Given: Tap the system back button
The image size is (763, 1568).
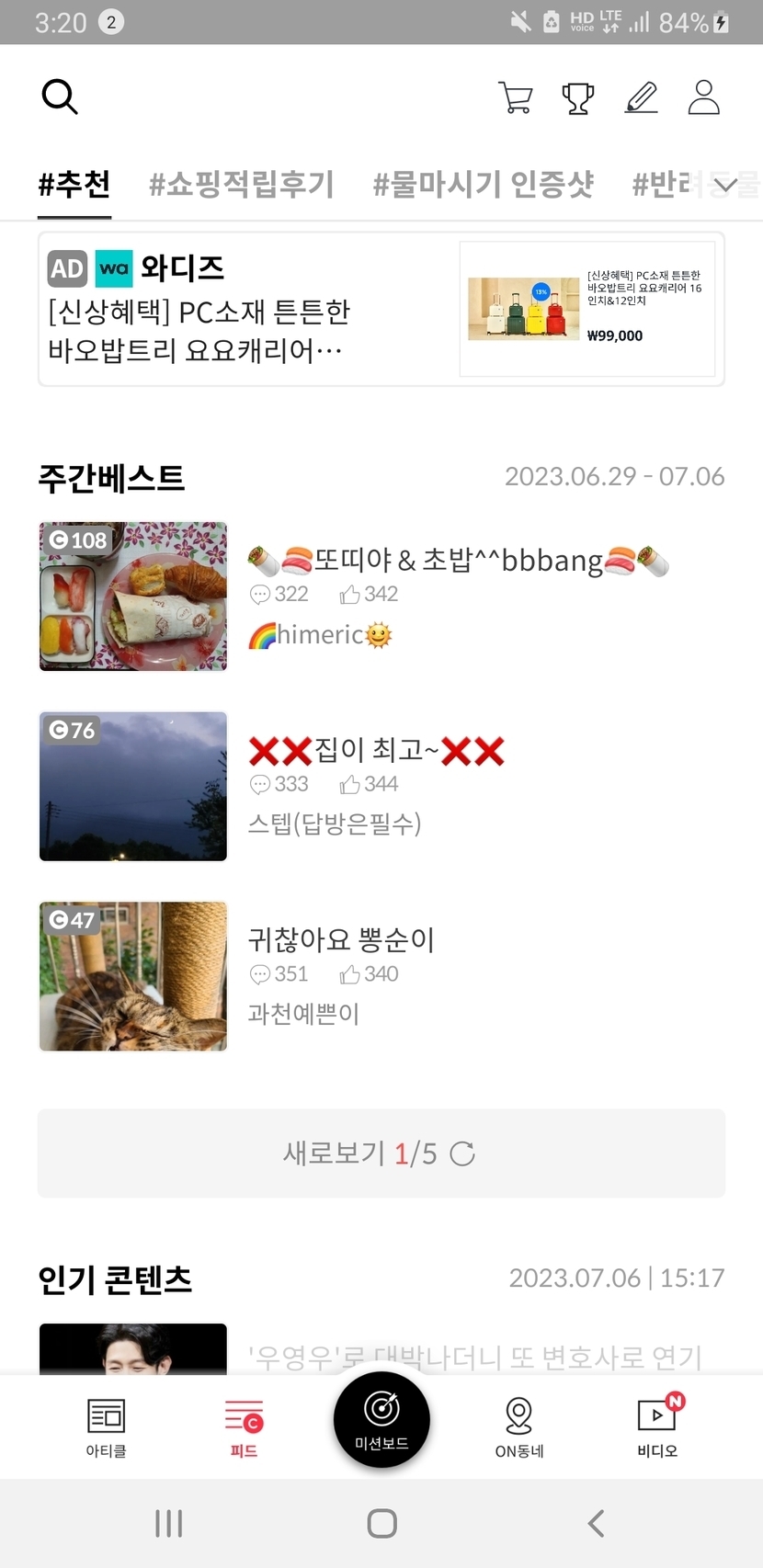Looking at the screenshot, I should 596,1523.
